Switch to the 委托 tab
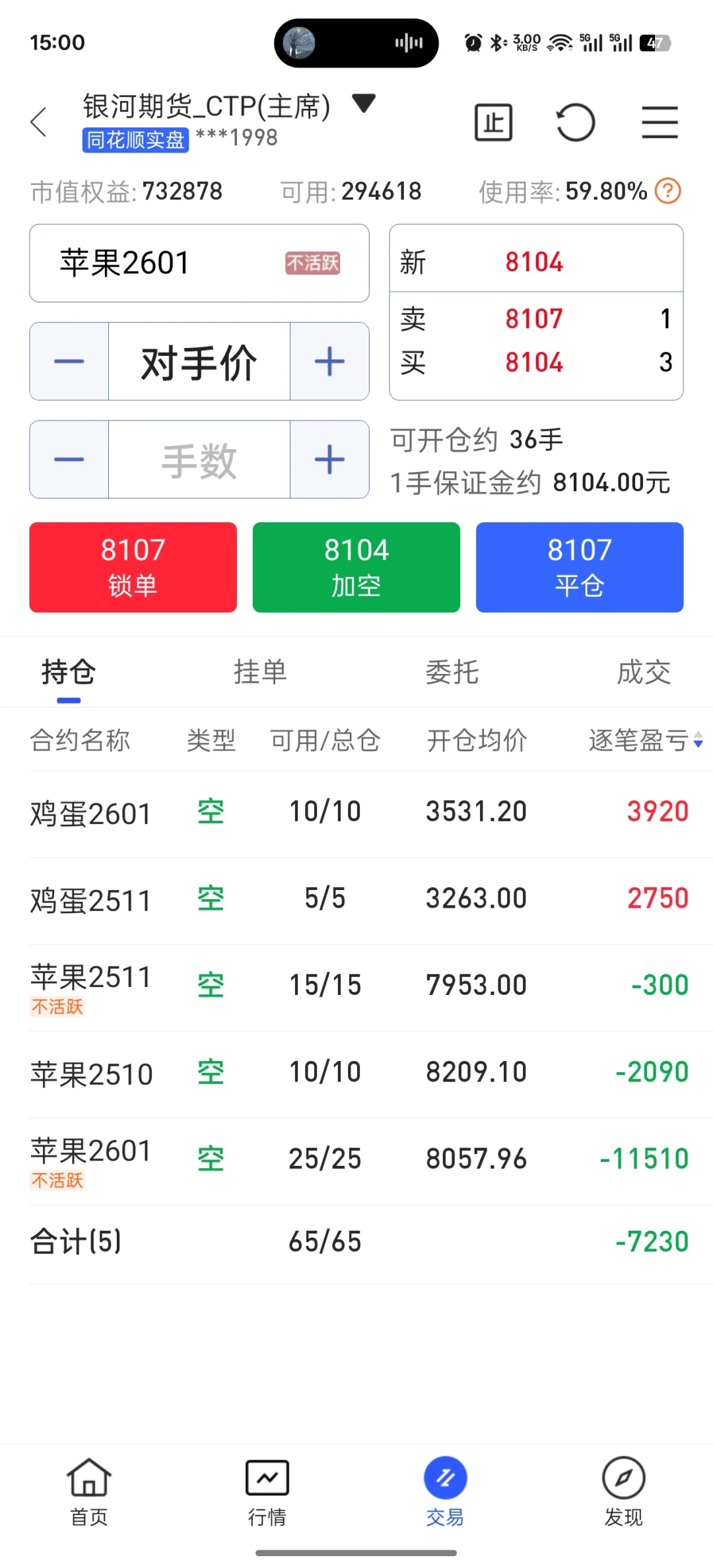The width and height of the screenshot is (713, 1568). pos(452,672)
